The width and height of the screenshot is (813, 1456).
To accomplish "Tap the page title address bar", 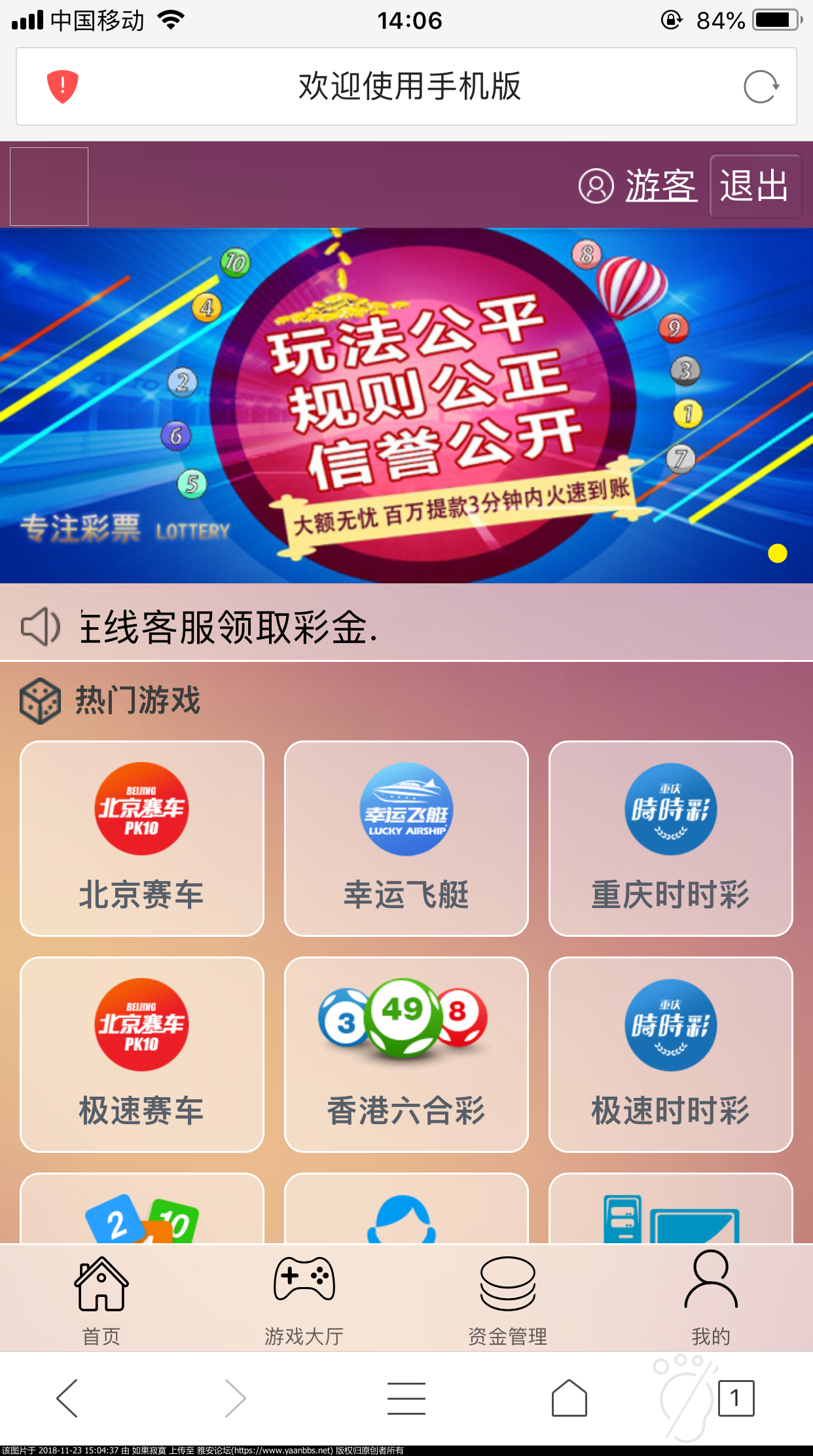I will 406,86.
